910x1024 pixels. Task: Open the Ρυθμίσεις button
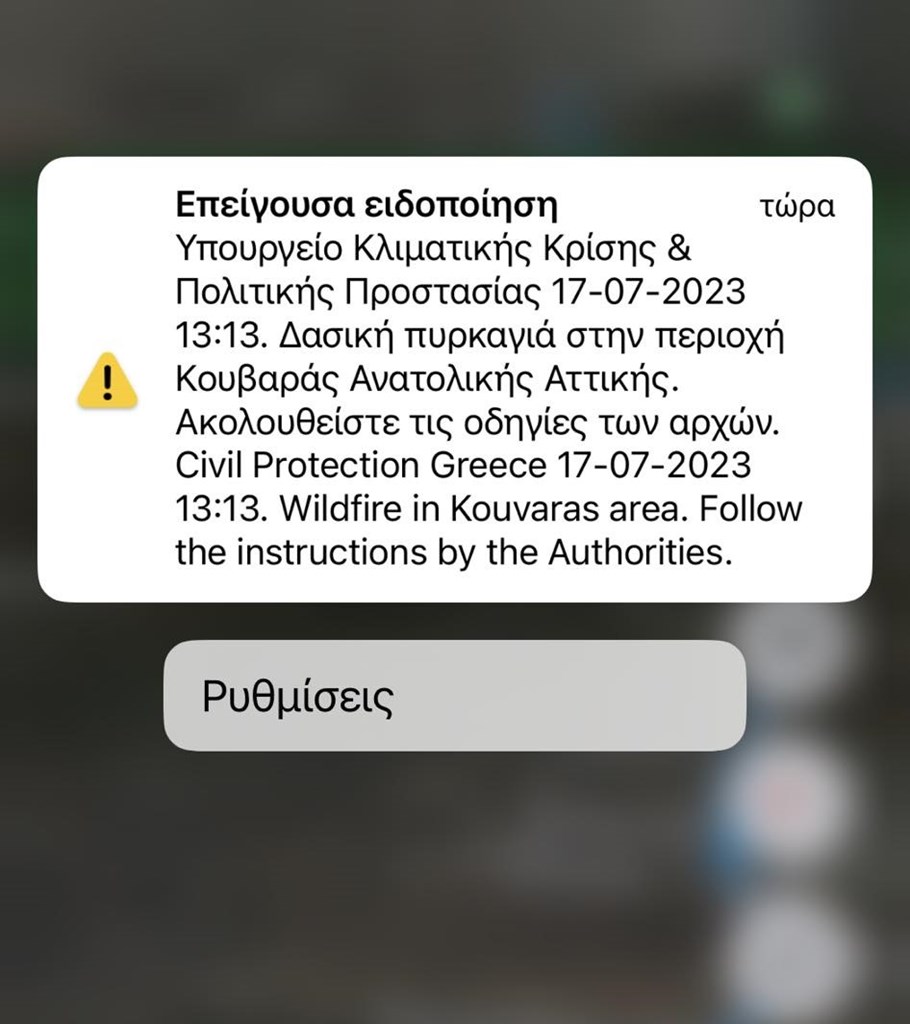click(454, 696)
